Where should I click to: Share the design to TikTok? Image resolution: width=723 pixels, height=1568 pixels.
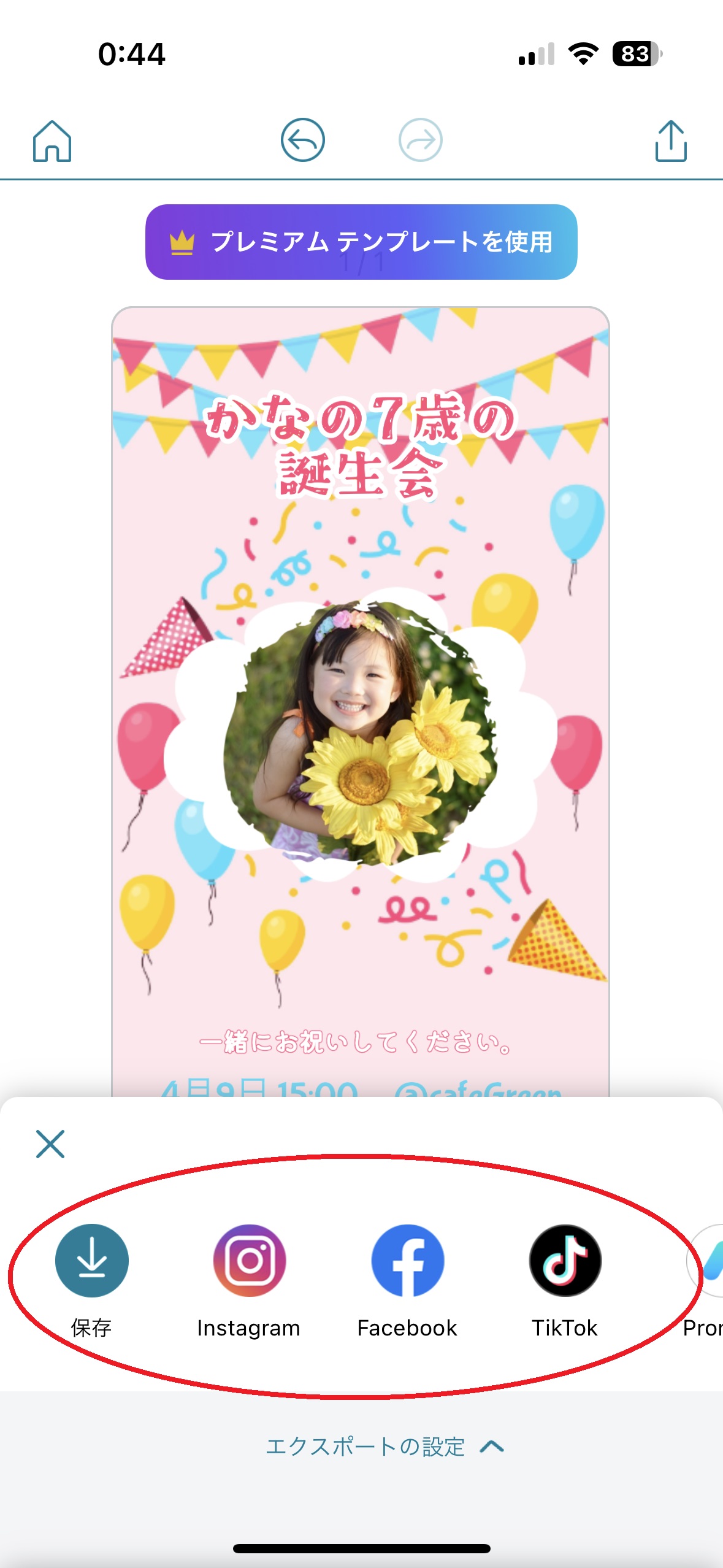click(565, 1261)
